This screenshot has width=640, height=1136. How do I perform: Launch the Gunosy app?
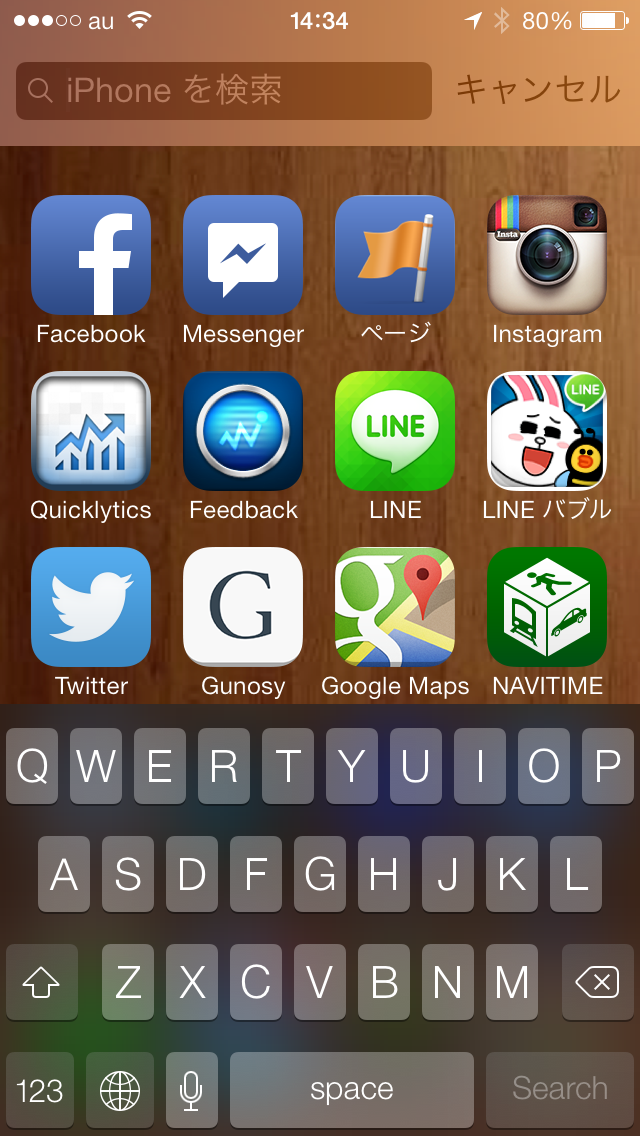243,607
